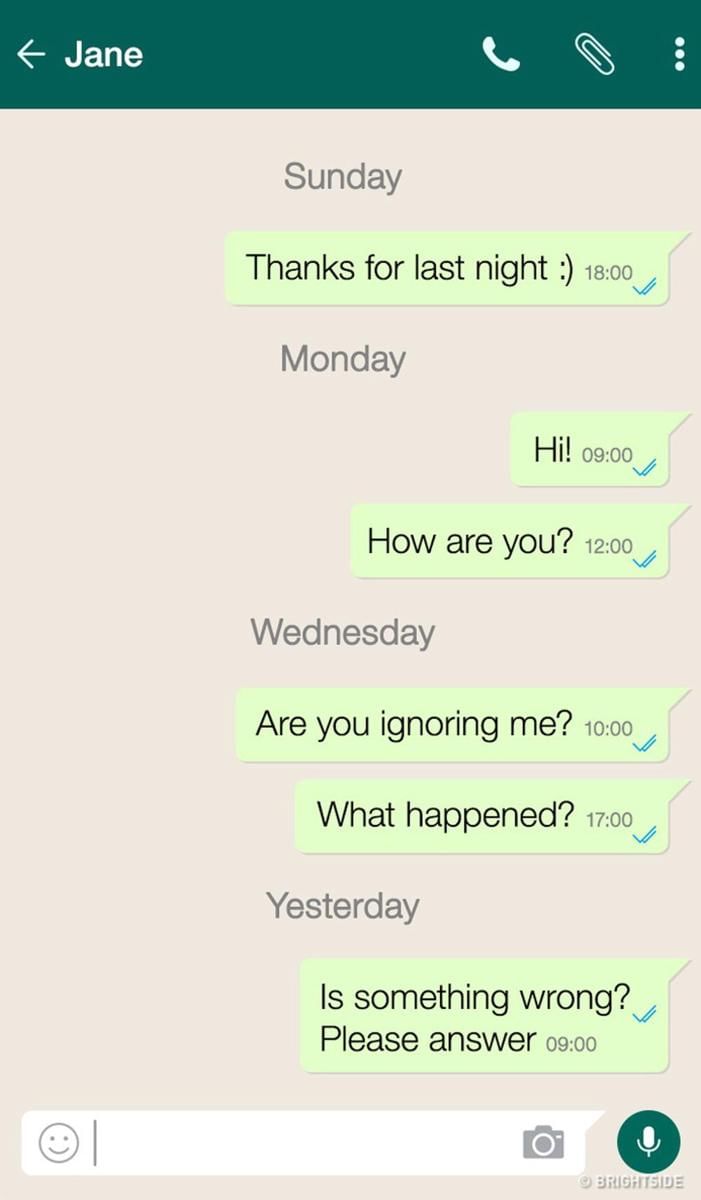The height and width of the screenshot is (1200, 701).
Task: Start a voice call with Jane
Action: [x=501, y=54]
